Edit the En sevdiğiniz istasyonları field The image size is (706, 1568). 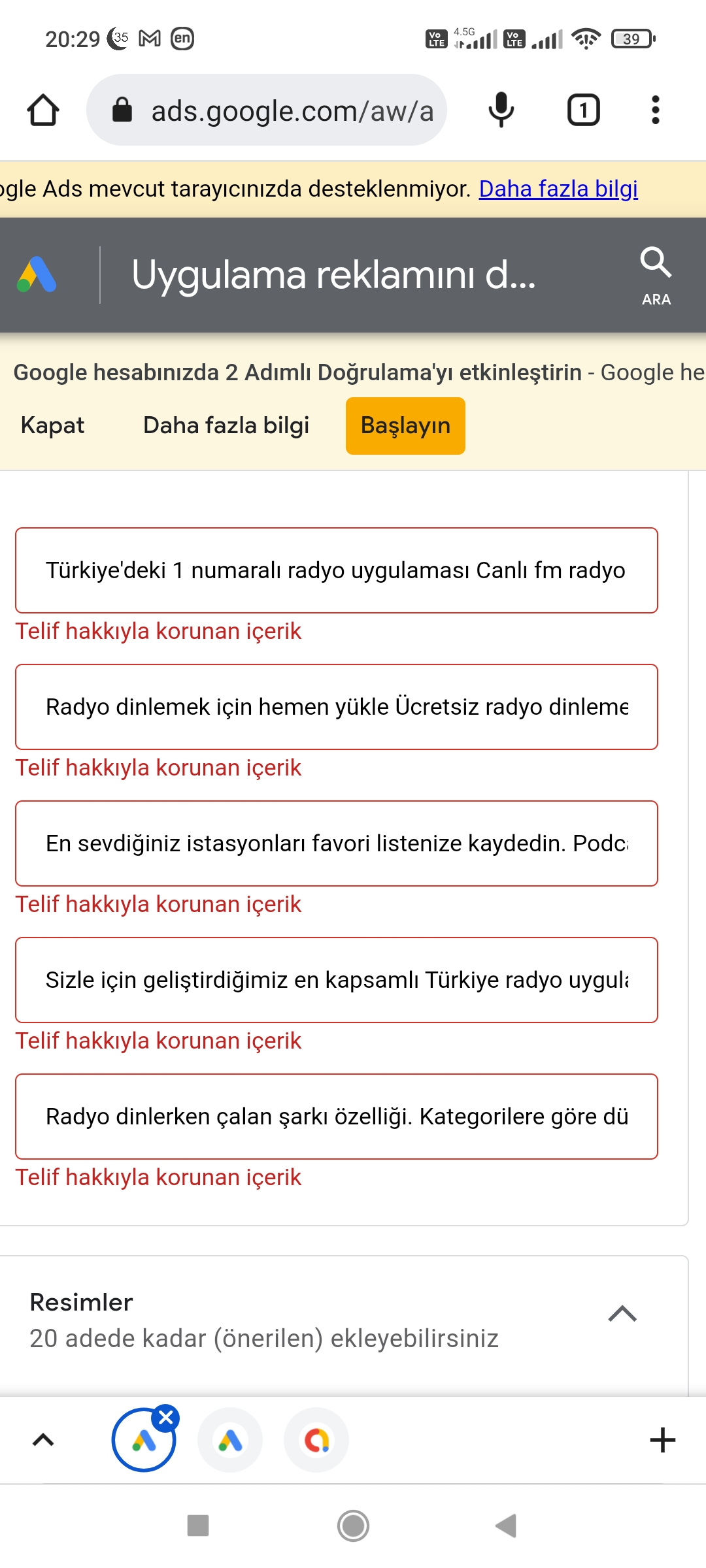coord(337,843)
